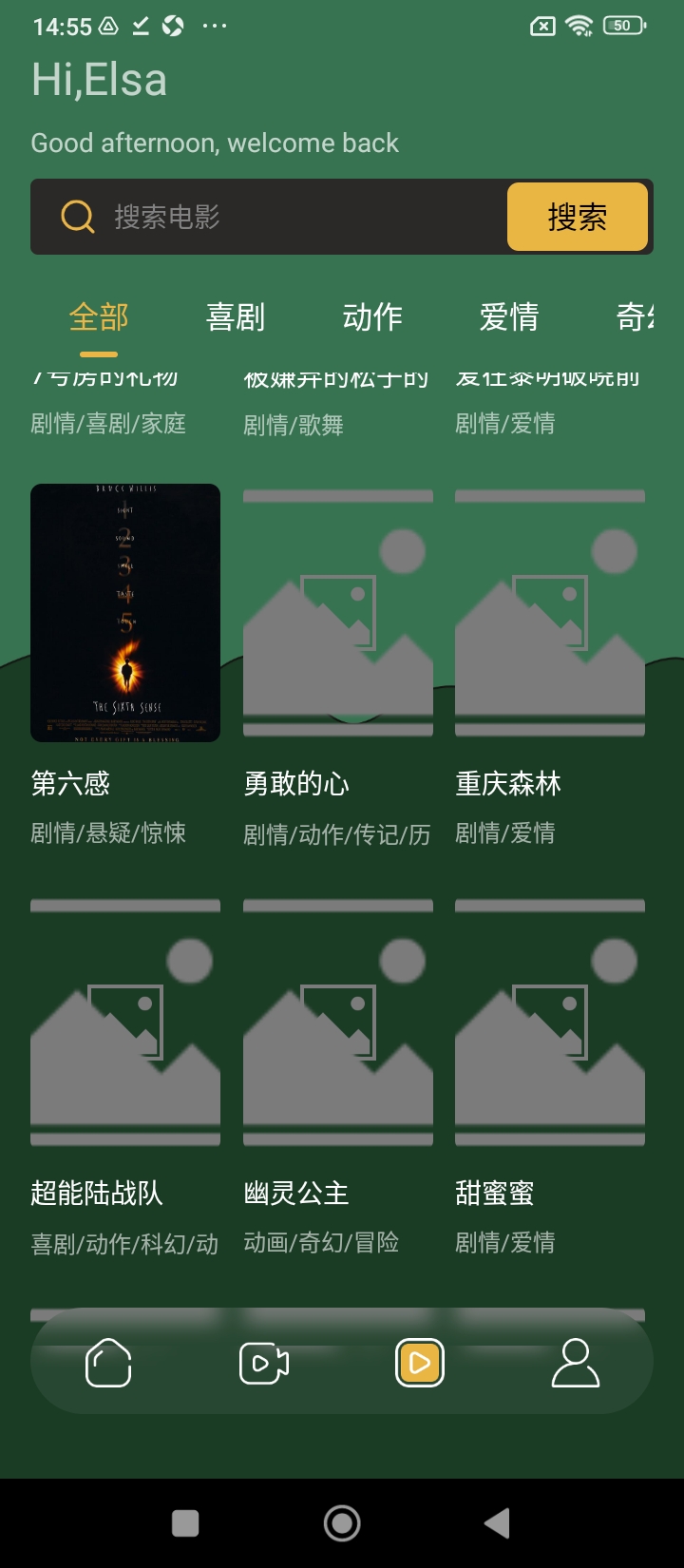Tap the system home button
The height and width of the screenshot is (1568, 684).
[x=342, y=1523]
